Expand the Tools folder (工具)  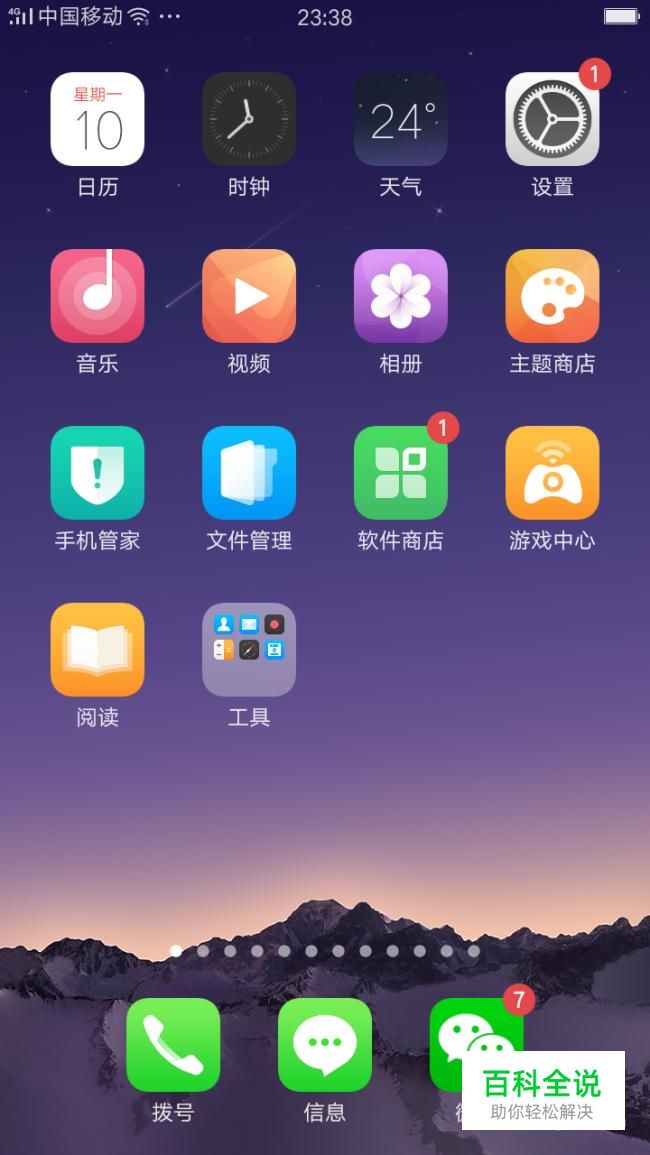(249, 650)
